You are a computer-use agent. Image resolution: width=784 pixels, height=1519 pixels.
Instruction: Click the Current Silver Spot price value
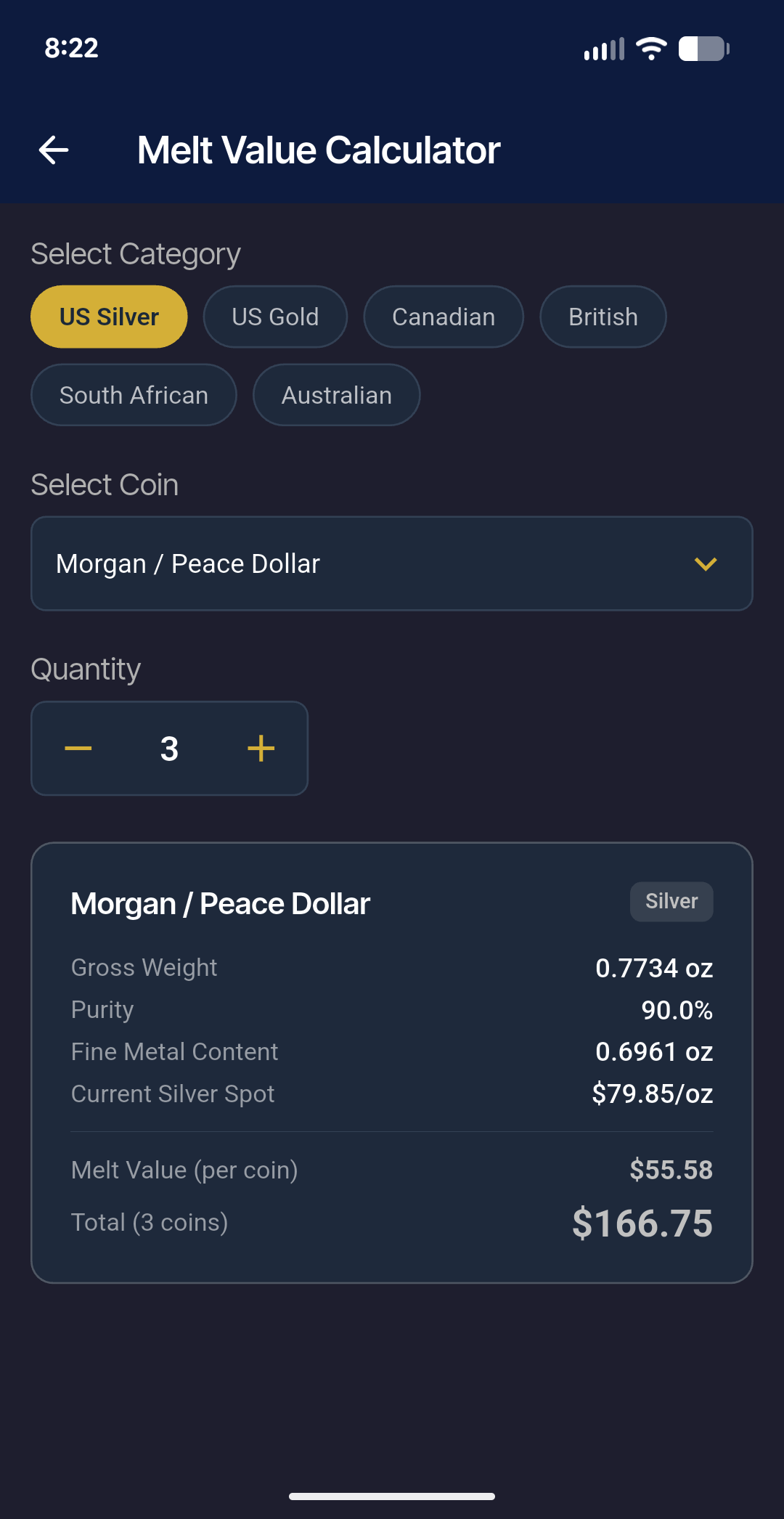653,1094
